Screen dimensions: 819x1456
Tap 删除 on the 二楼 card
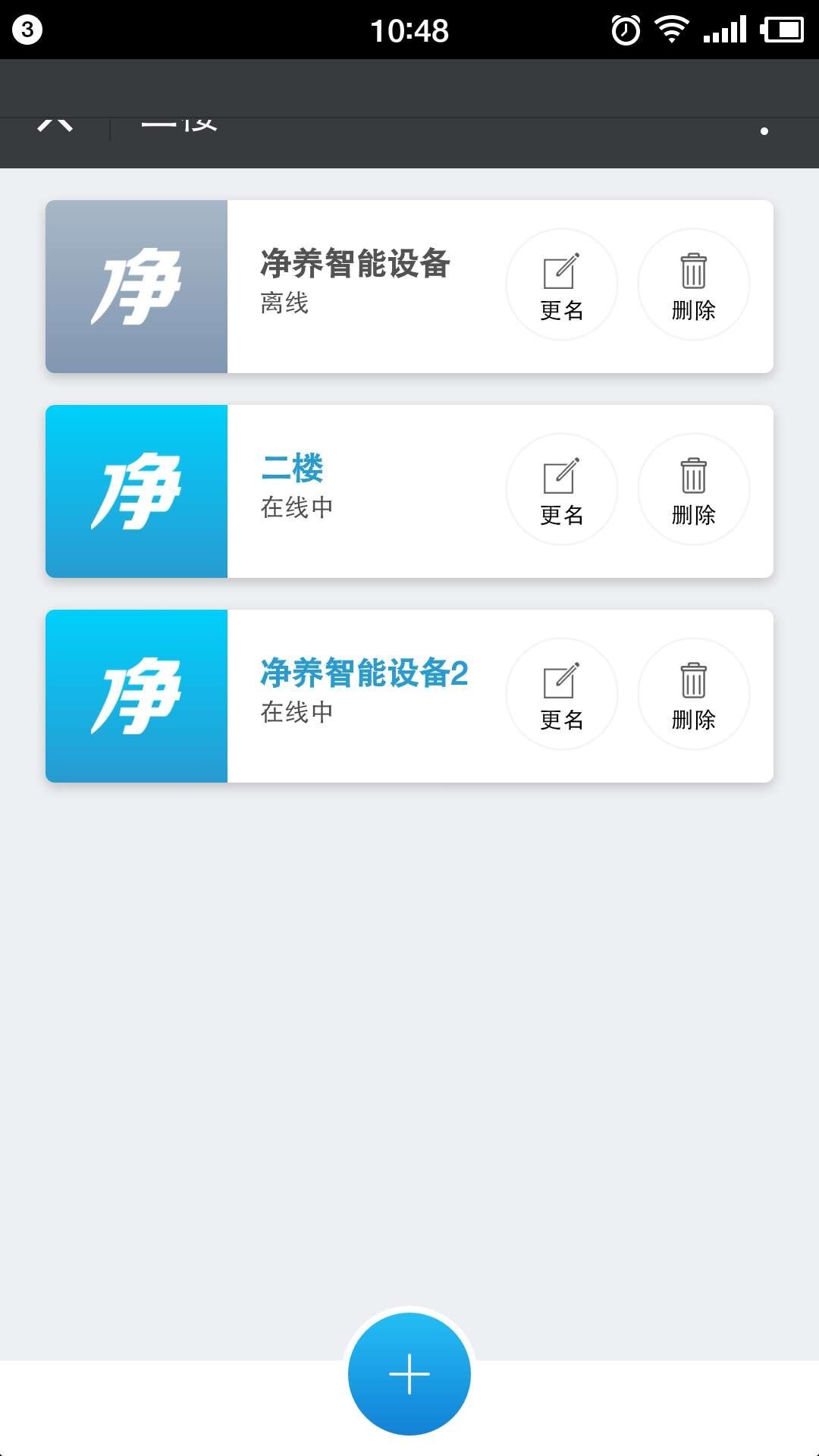[x=694, y=490]
